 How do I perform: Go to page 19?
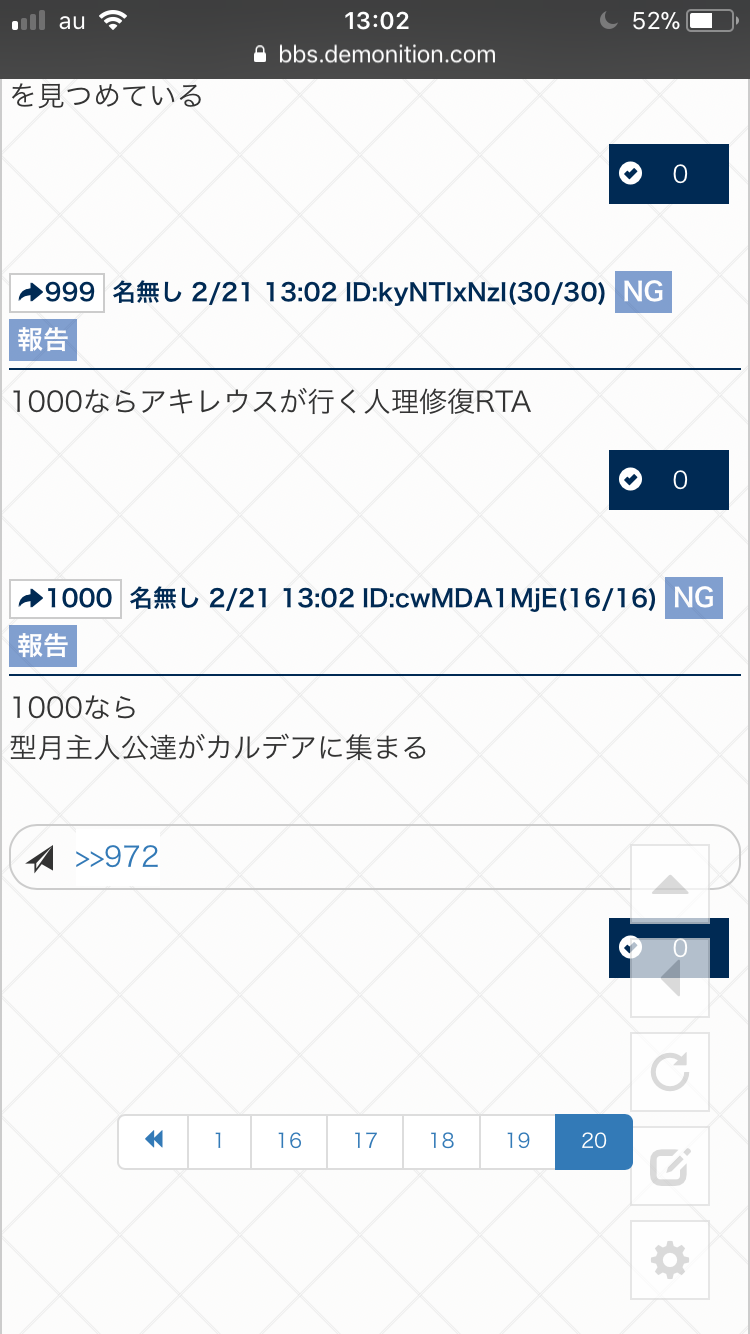tap(517, 1141)
